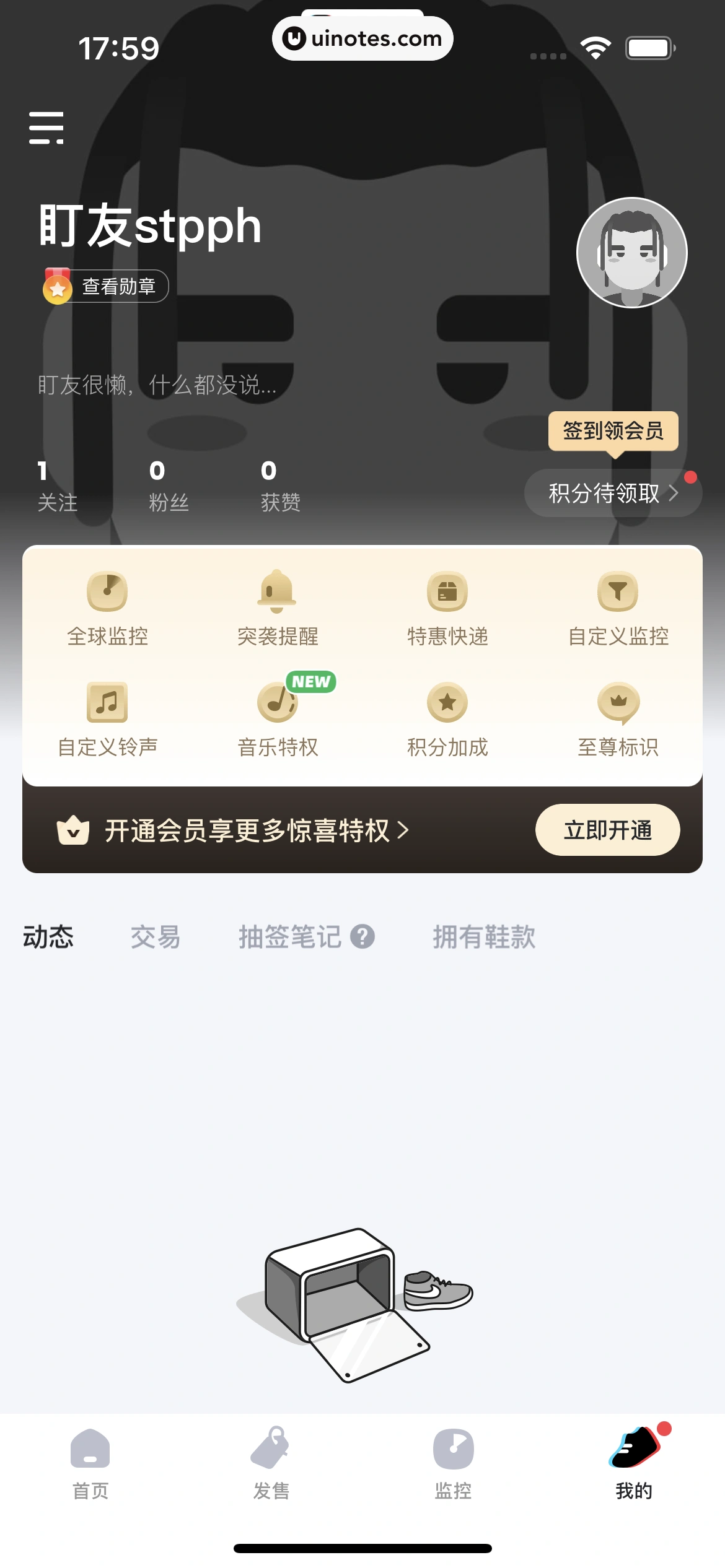Go to 监控 in bottom navigation
Image resolution: width=725 pixels, height=1568 pixels.
[453, 1464]
